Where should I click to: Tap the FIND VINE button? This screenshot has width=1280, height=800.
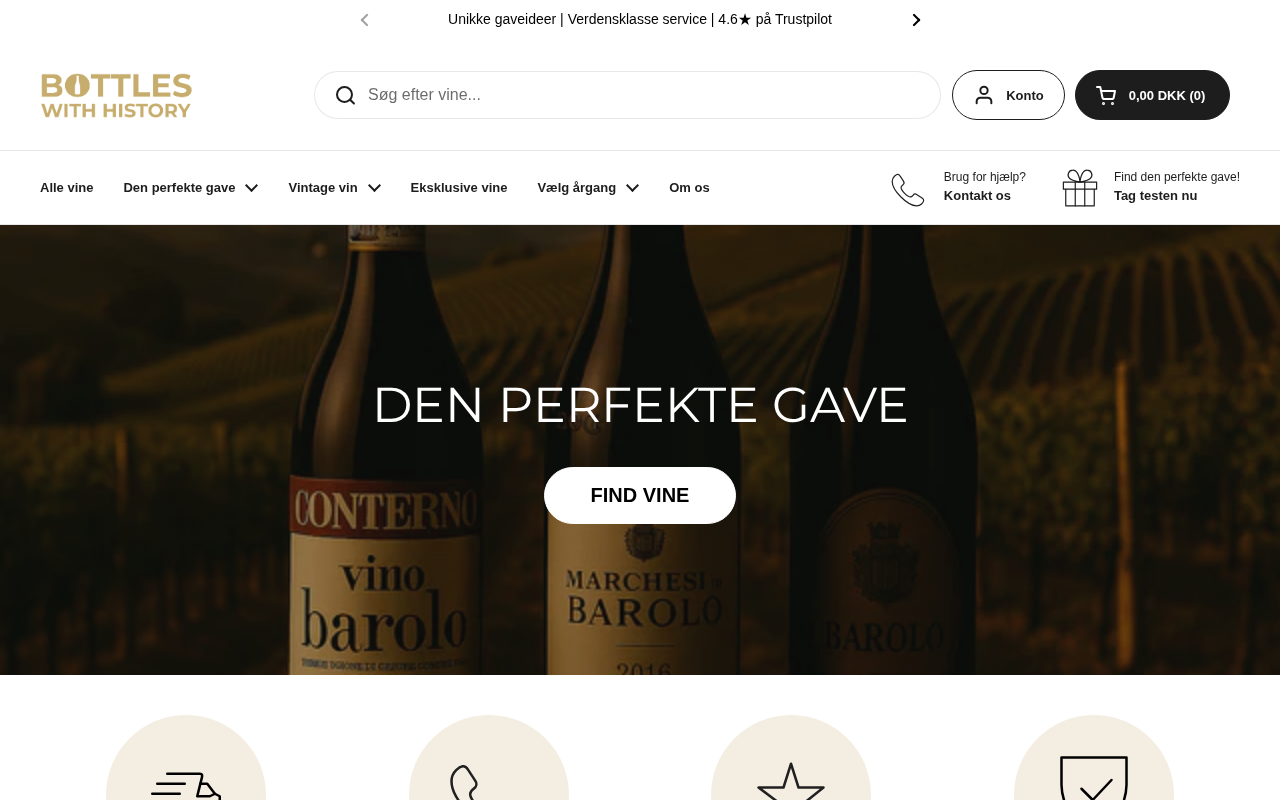[640, 495]
